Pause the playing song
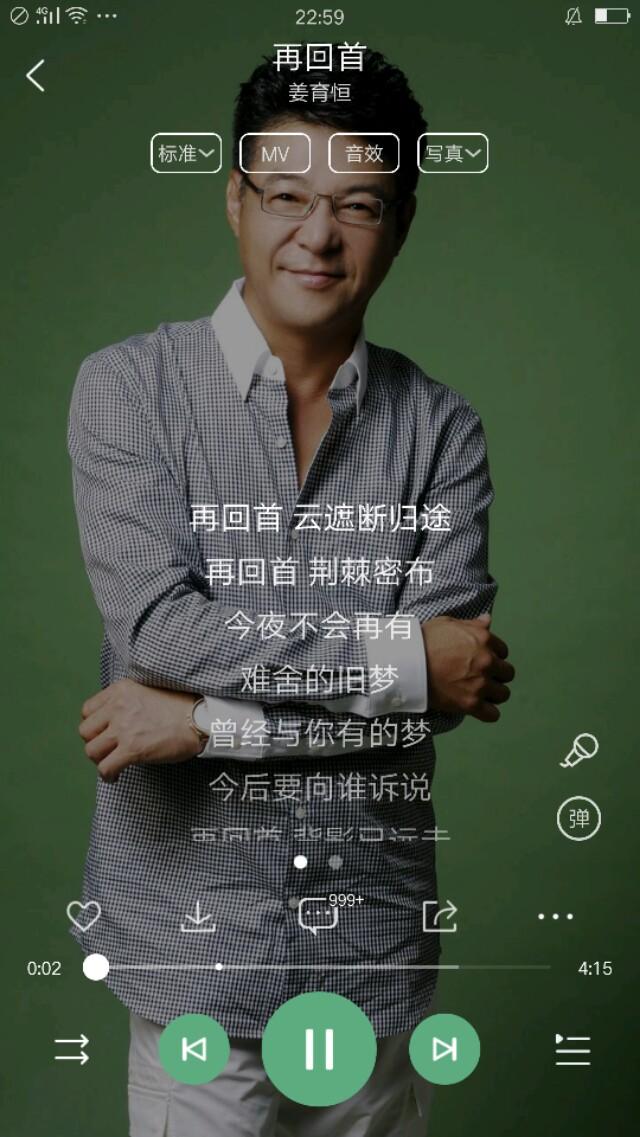This screenshot has width=640, height=1137. pyautogui.click(x=319, y=1049)
